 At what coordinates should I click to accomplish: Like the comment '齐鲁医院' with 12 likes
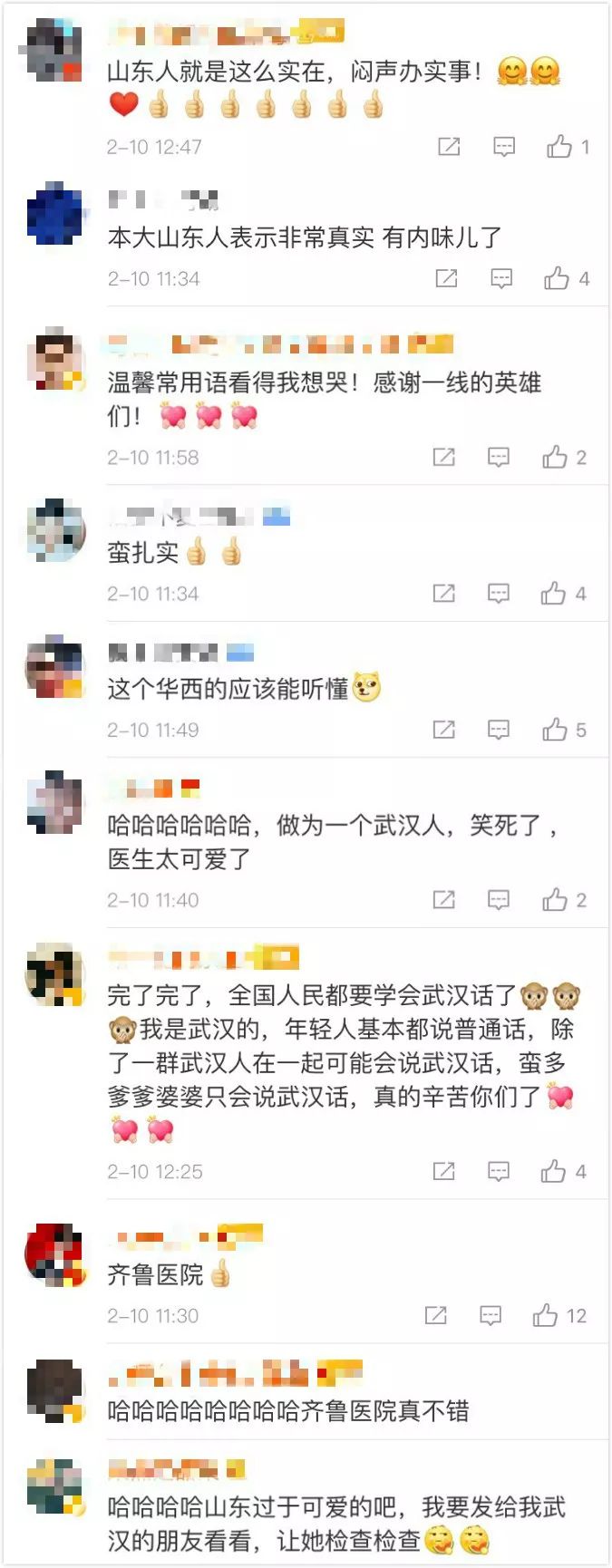[x=545, y=1315]
